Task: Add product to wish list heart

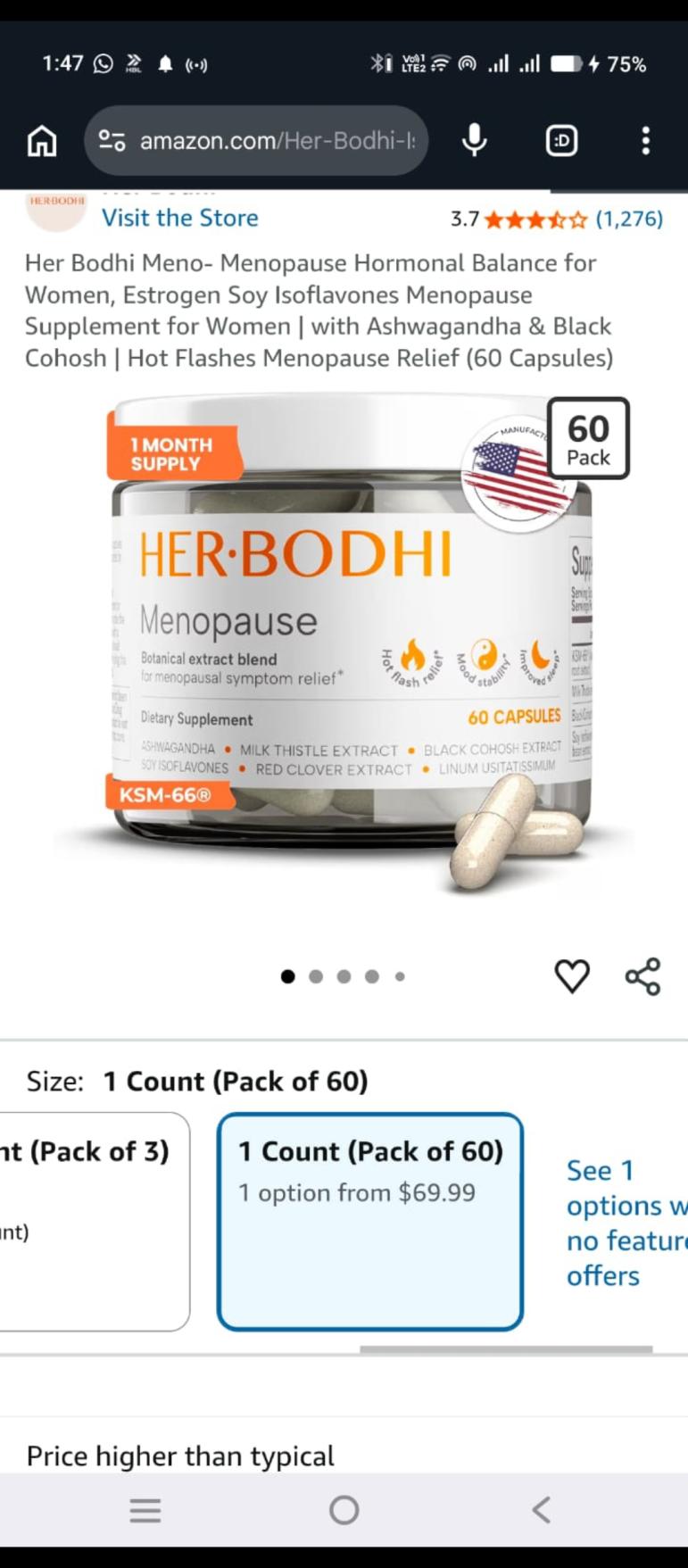Action: click(572, 976)
